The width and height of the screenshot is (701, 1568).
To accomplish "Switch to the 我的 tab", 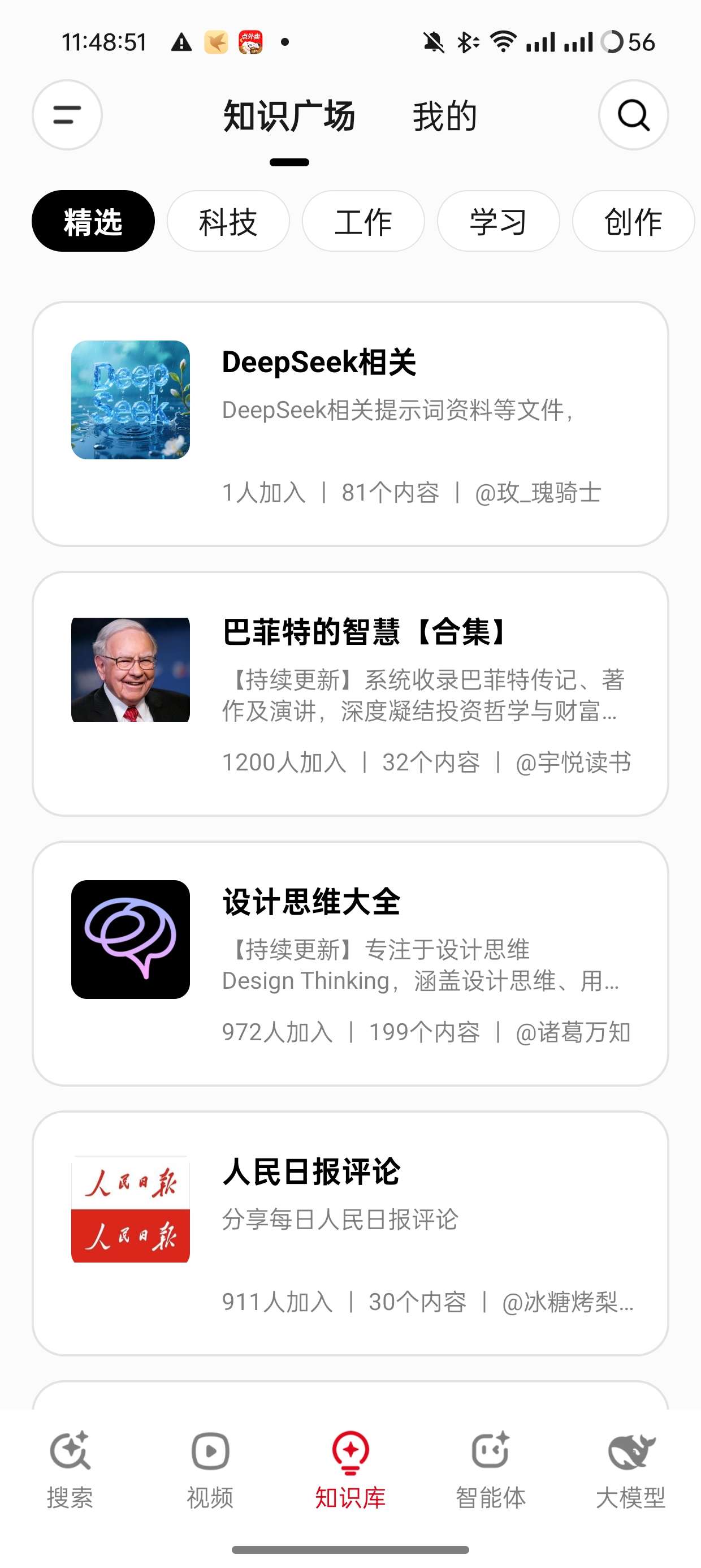I will click(445, 117).
